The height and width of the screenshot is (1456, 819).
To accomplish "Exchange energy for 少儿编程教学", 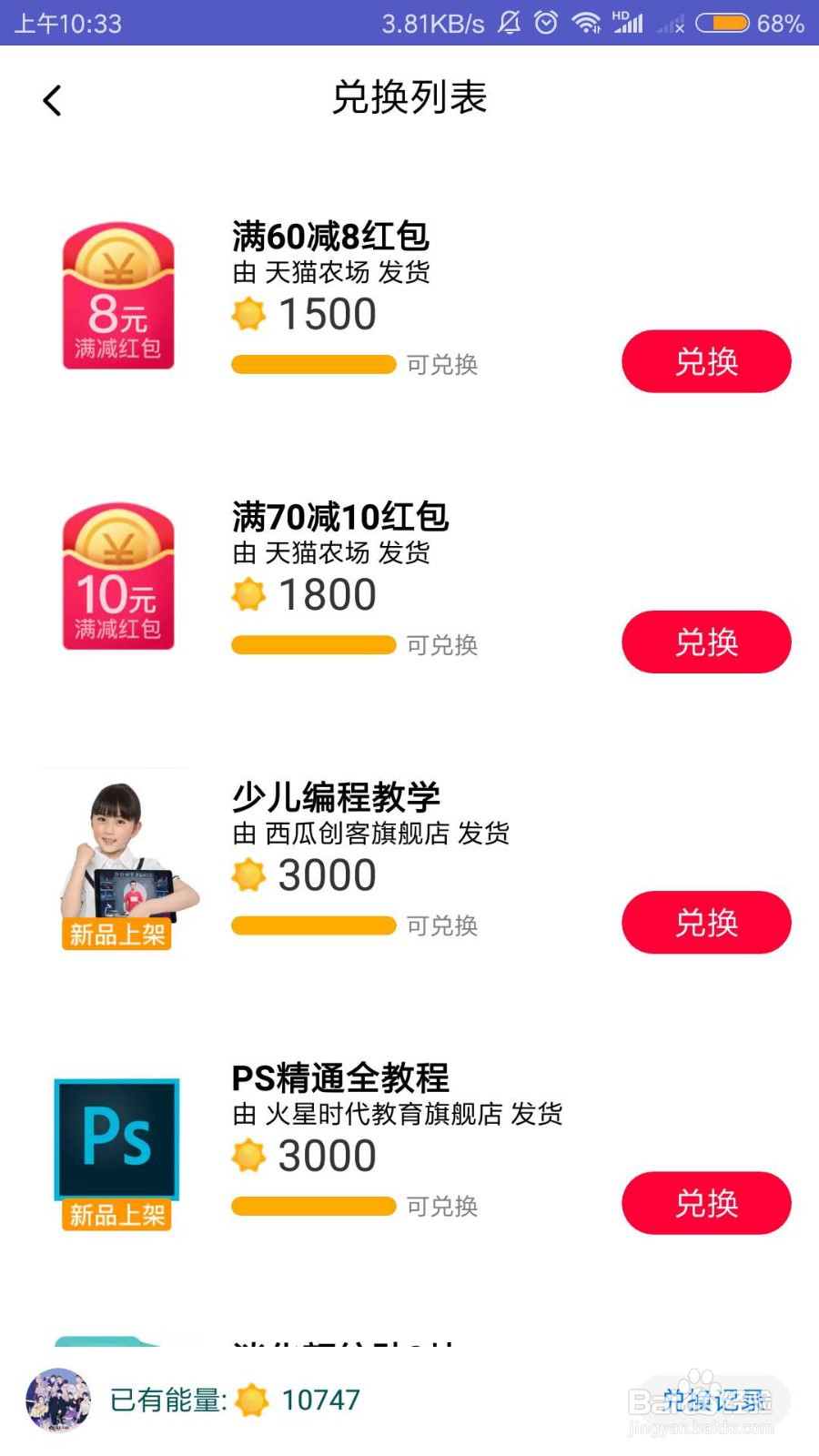I will click(706, 923).
